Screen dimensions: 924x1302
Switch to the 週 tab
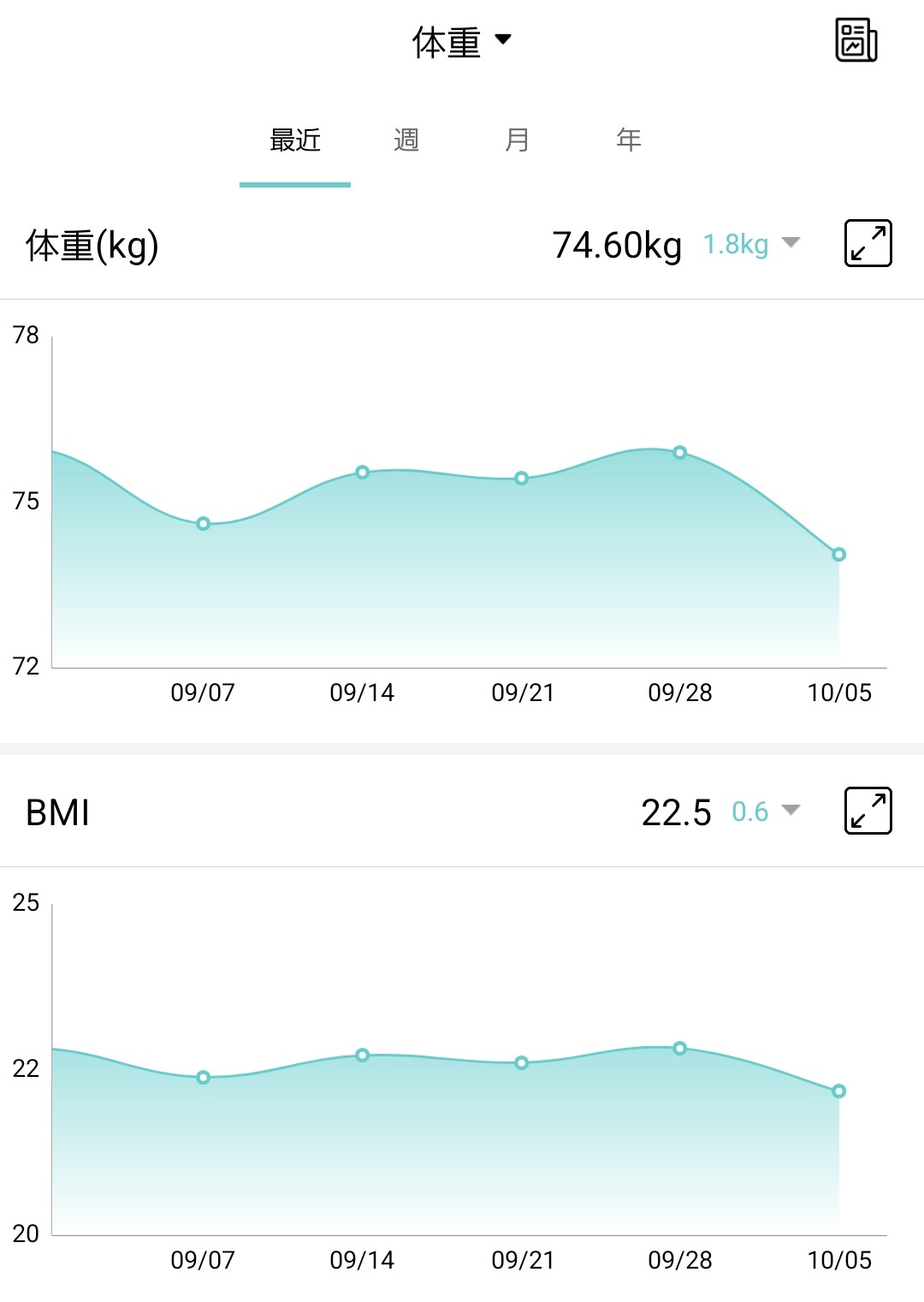[x=406, y=140]
